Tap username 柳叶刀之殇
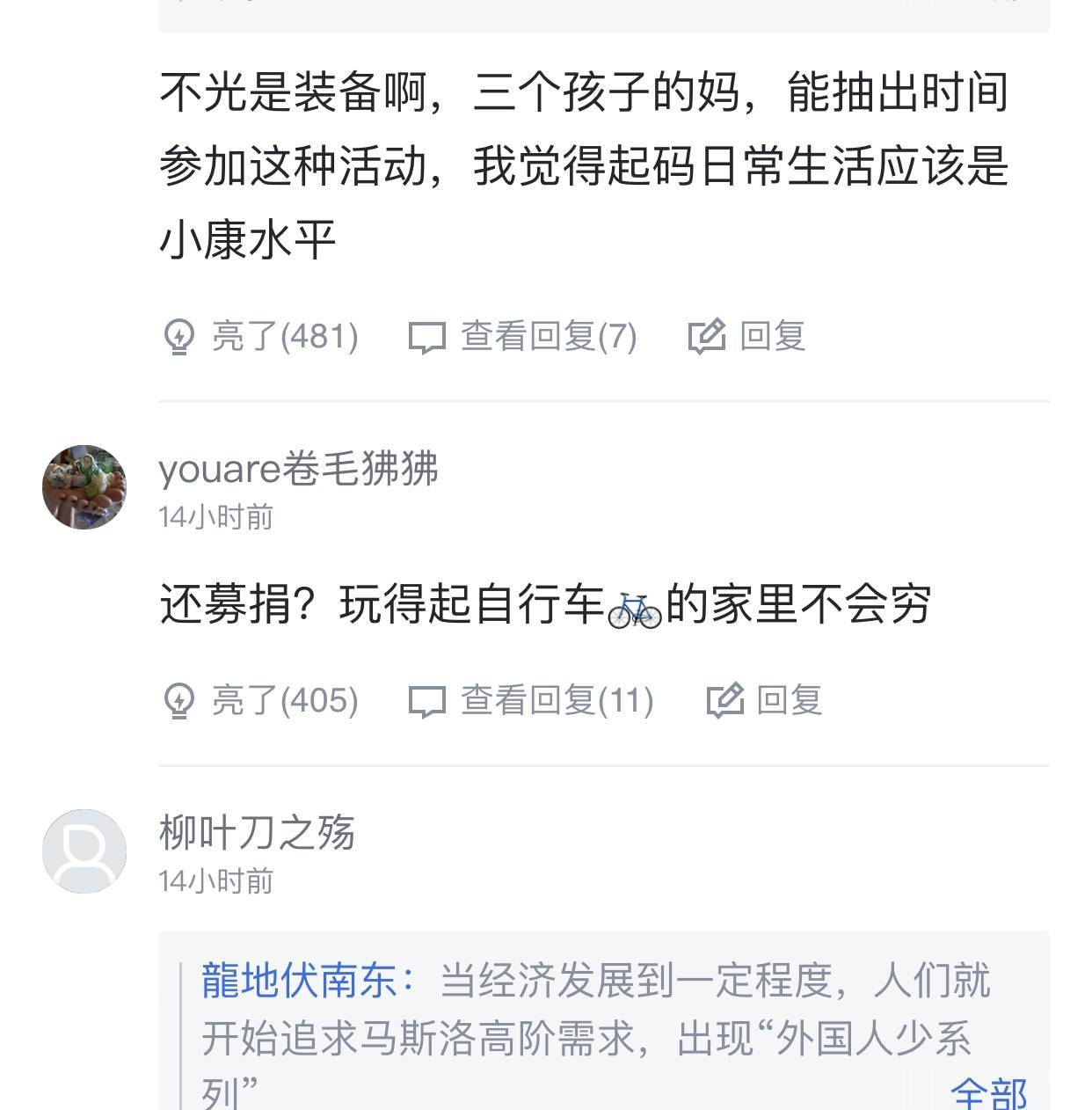The height and width of the screenshot is (1110, 1092). [x=257, y=832]
